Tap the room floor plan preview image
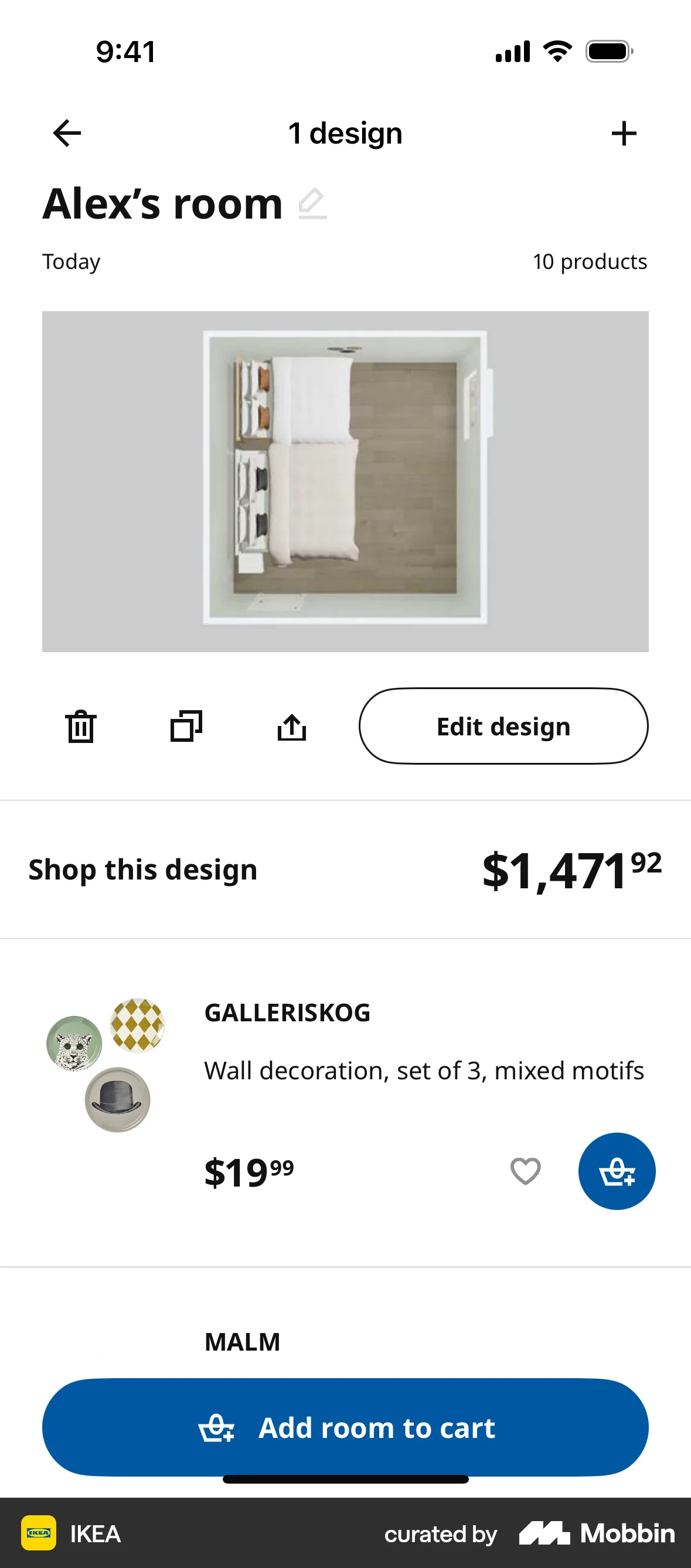The image size is (691, 1568). pyautogui.click(x=345, y=481)
